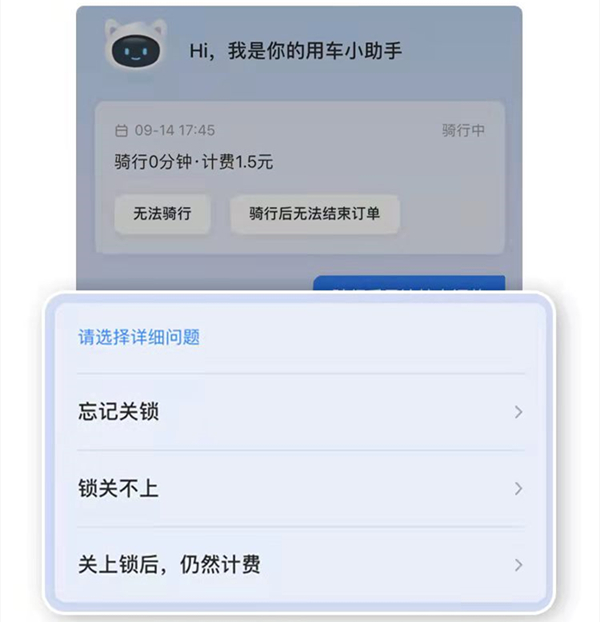Screen dimensions: 600x622
Task: Choose 关上锁后，仍然计费 issue
Action: pos(300,565)
